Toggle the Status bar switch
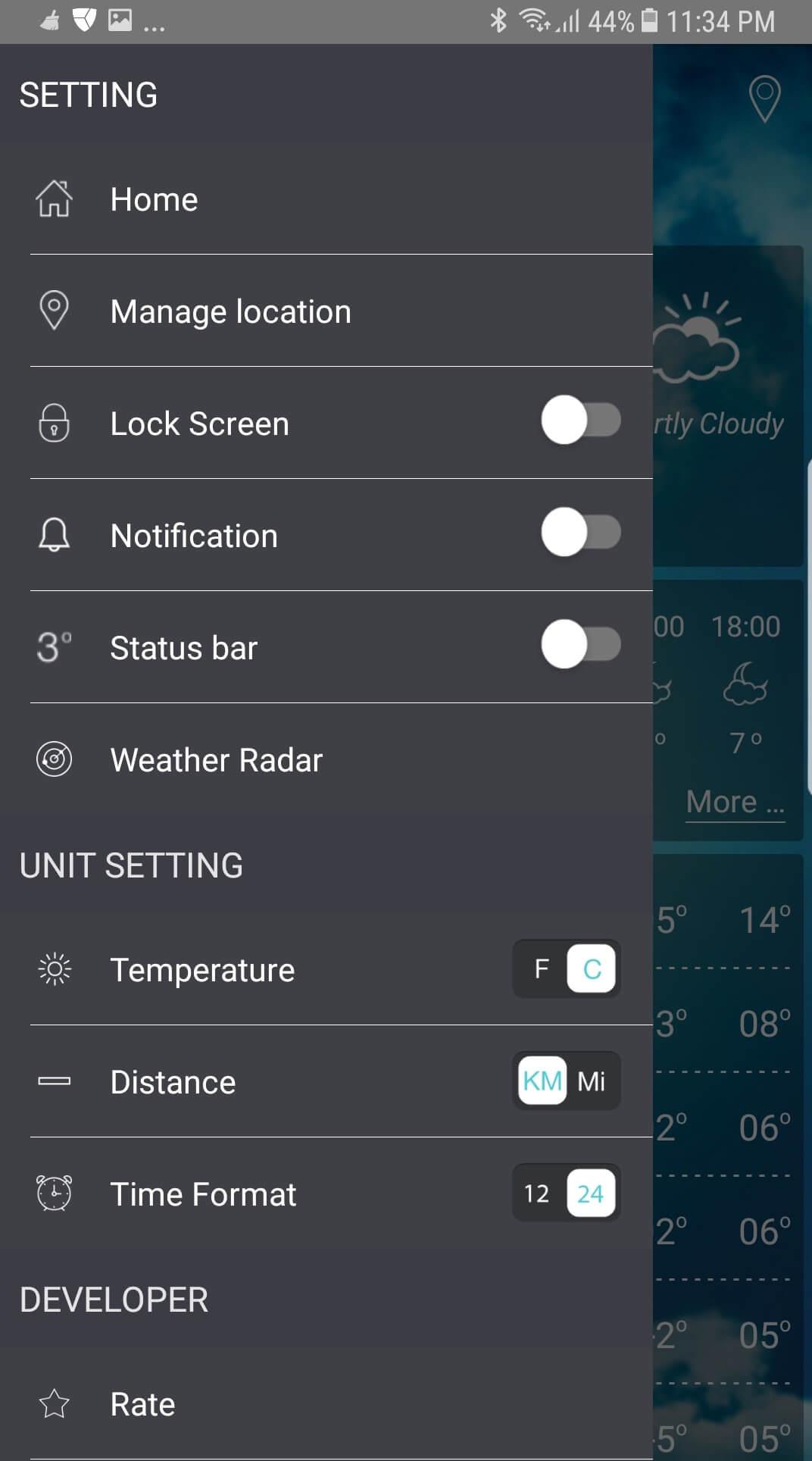812x1461 pixels. (580, 645)
